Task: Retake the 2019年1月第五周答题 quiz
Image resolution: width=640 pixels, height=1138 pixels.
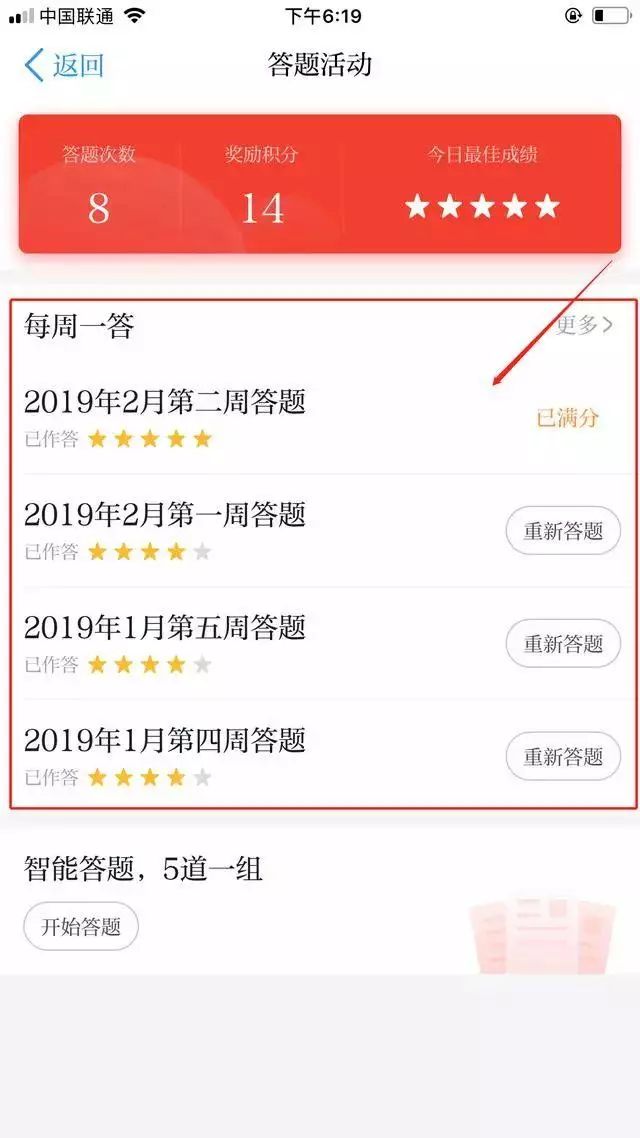Action: [x=563, y=643]
